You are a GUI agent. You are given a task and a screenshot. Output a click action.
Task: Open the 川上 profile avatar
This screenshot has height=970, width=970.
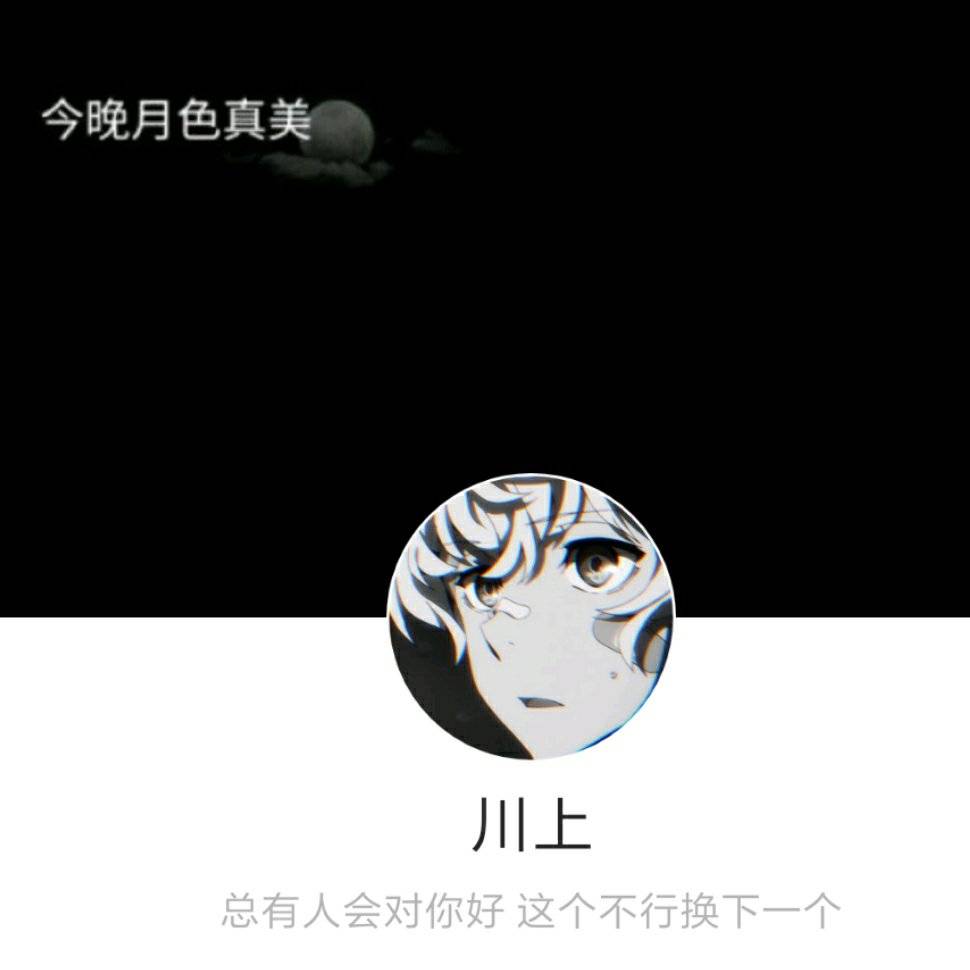(530, 617)
